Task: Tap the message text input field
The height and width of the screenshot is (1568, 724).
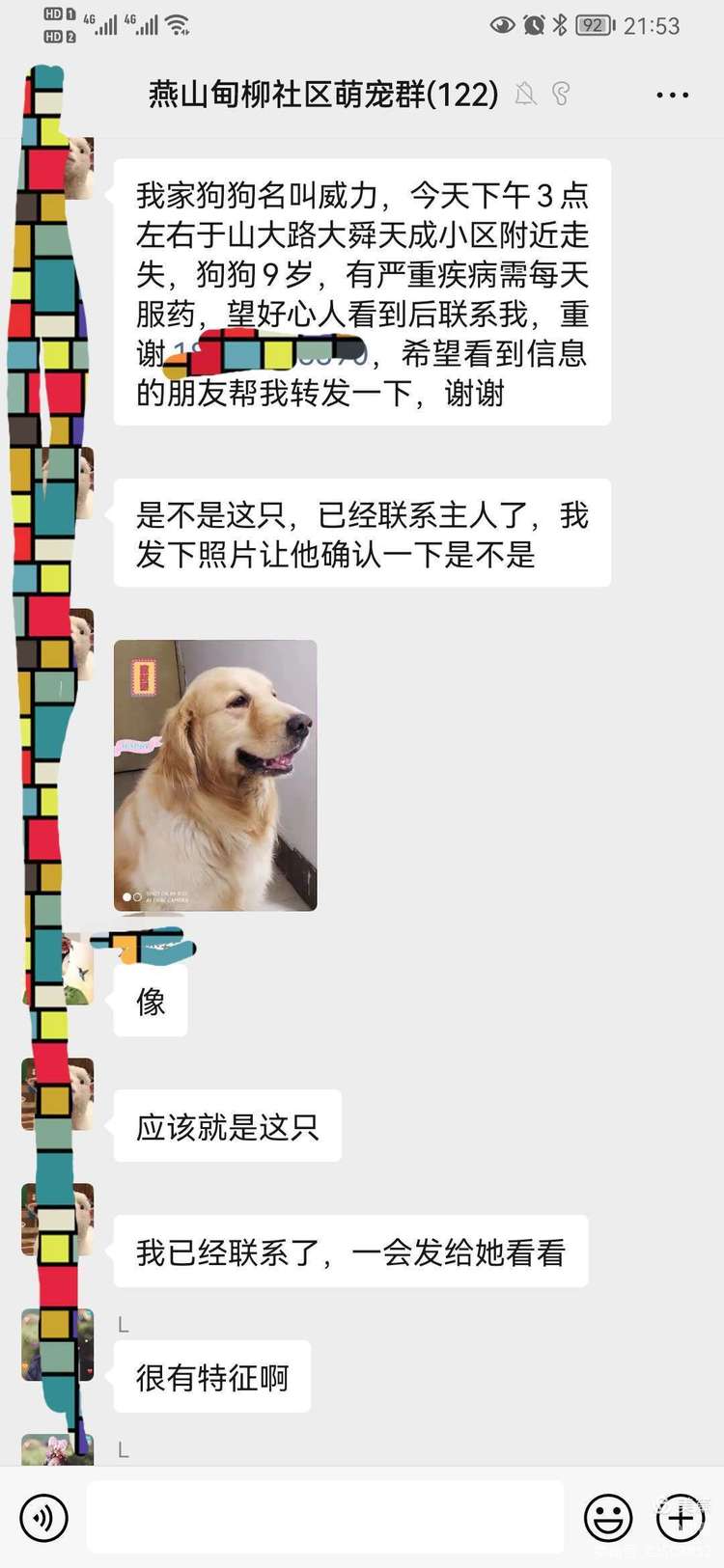Action: [x=325, y=1517]
